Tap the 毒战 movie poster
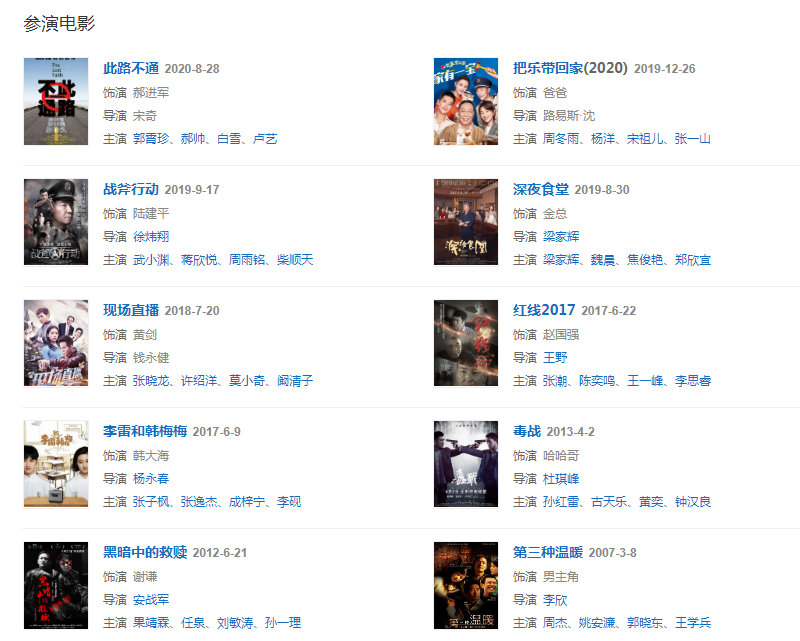Viewport: 800px width, 641px height. click(x=466, y=464)
